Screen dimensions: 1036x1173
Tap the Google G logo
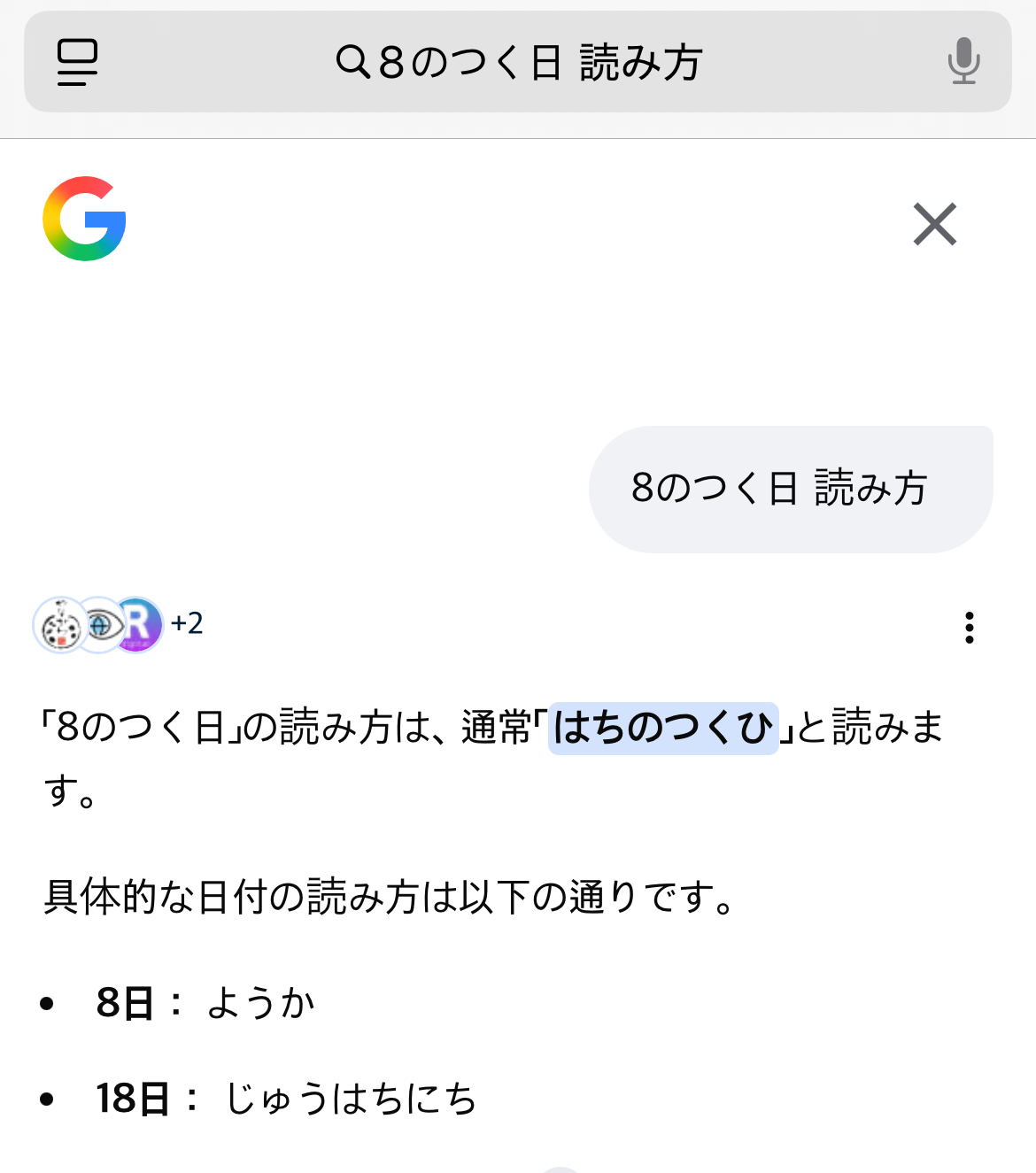[x=85, y=220]
